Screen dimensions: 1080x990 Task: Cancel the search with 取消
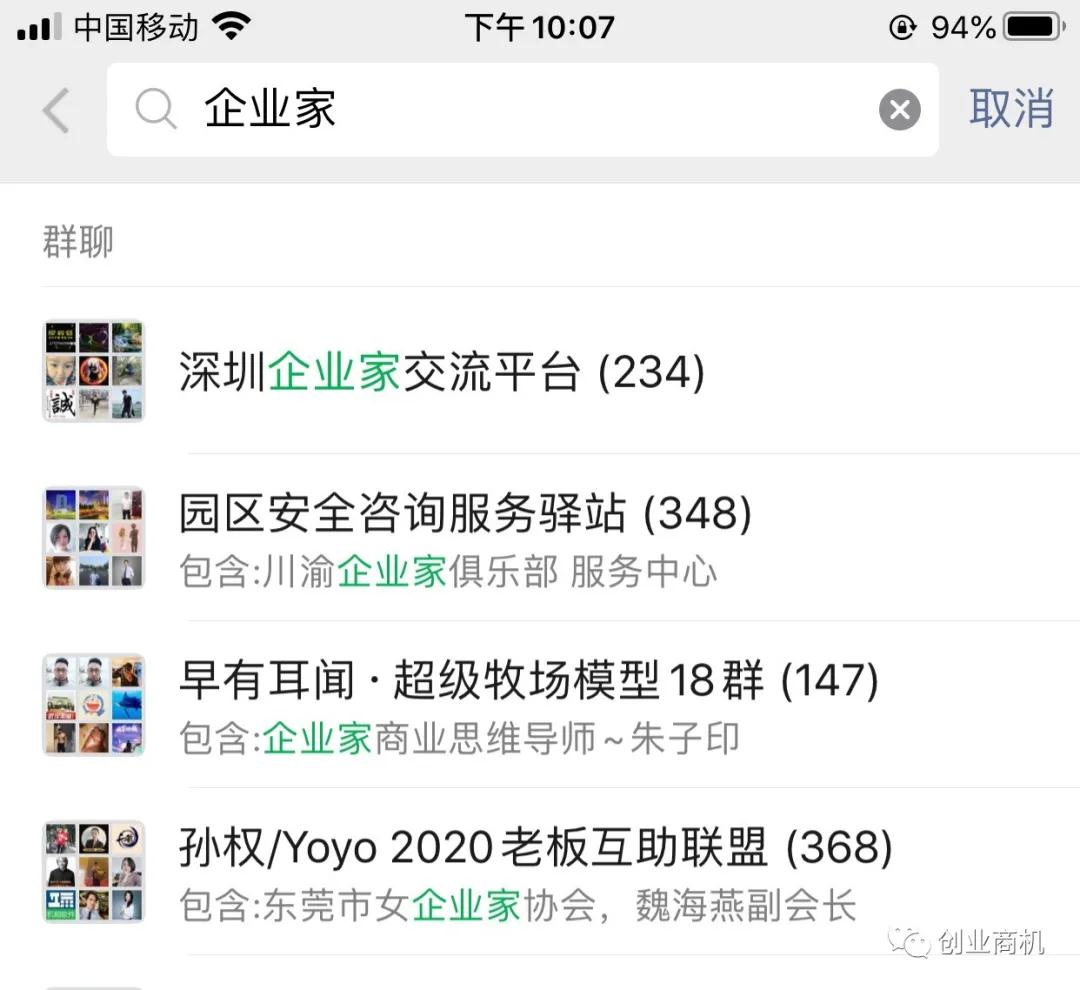coord(1011,108)
